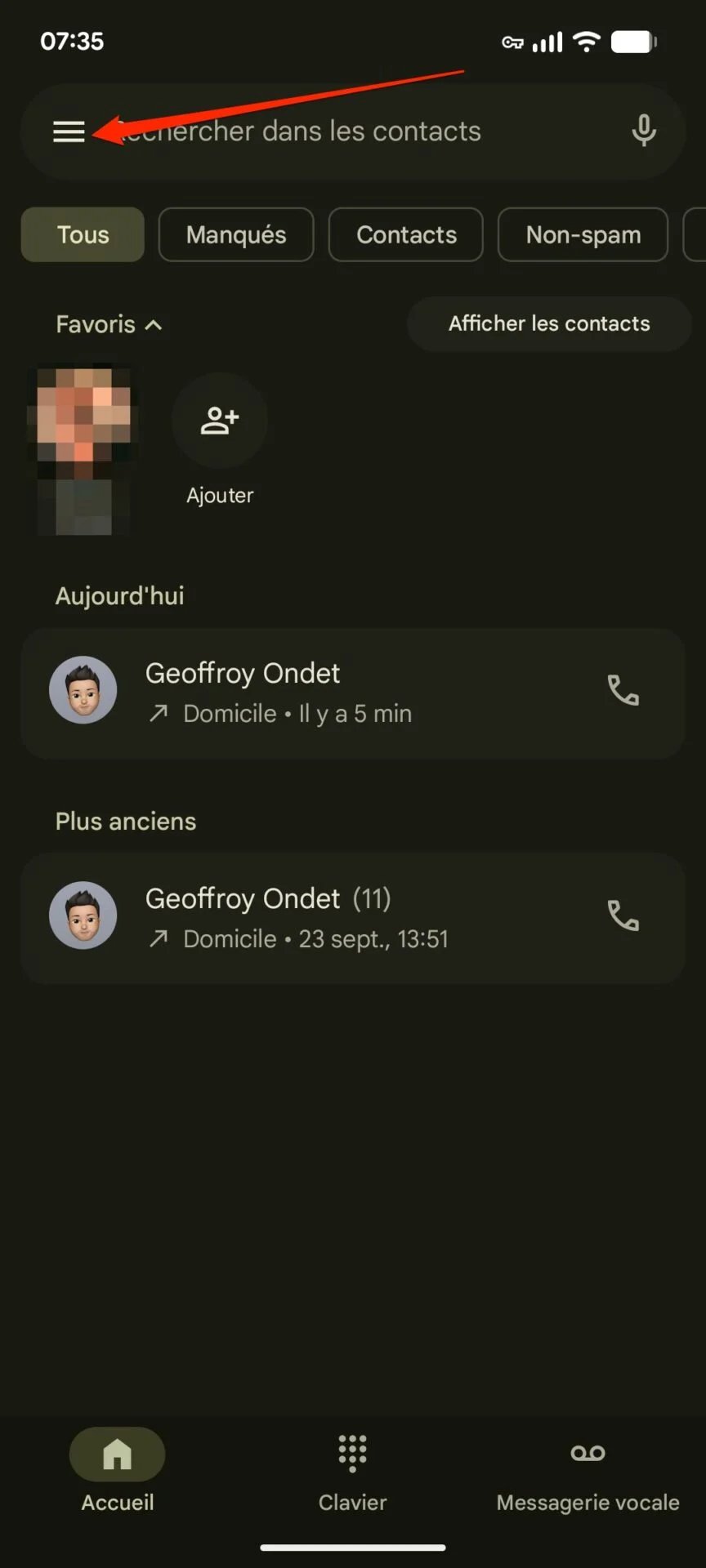
Task: Switch to the Accueil tab
Action: [x=118, y=1470]
